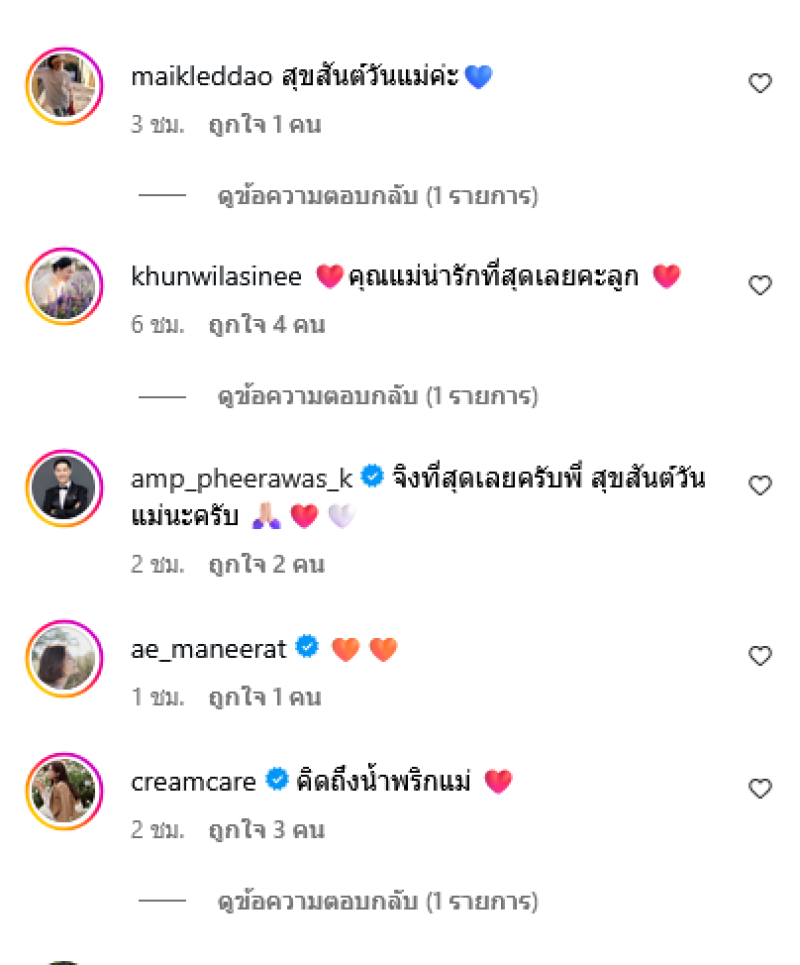See who liked creamcare's comment
This screenshot has height=965, width=800.
(266, 830)
